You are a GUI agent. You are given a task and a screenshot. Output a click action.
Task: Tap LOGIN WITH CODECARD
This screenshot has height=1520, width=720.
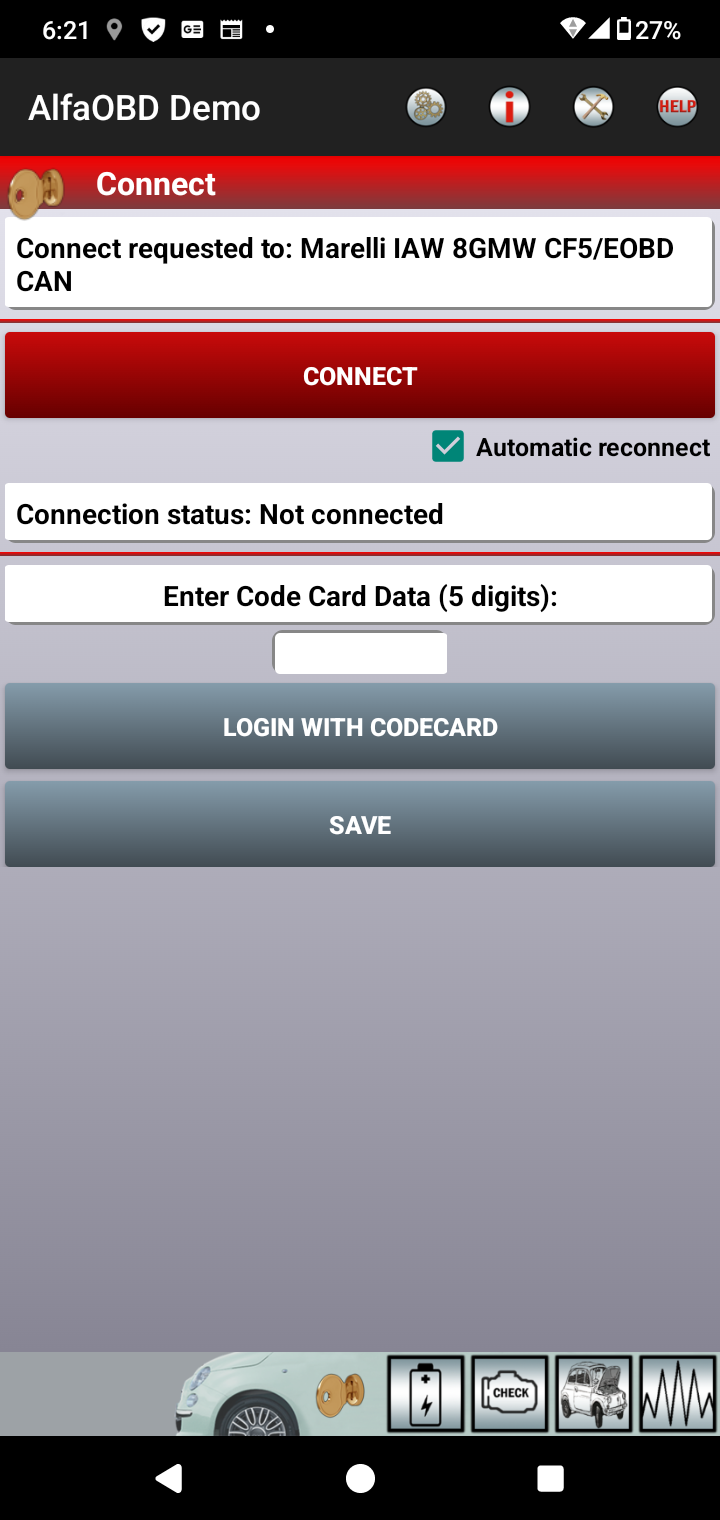click(x=360, y=727)
